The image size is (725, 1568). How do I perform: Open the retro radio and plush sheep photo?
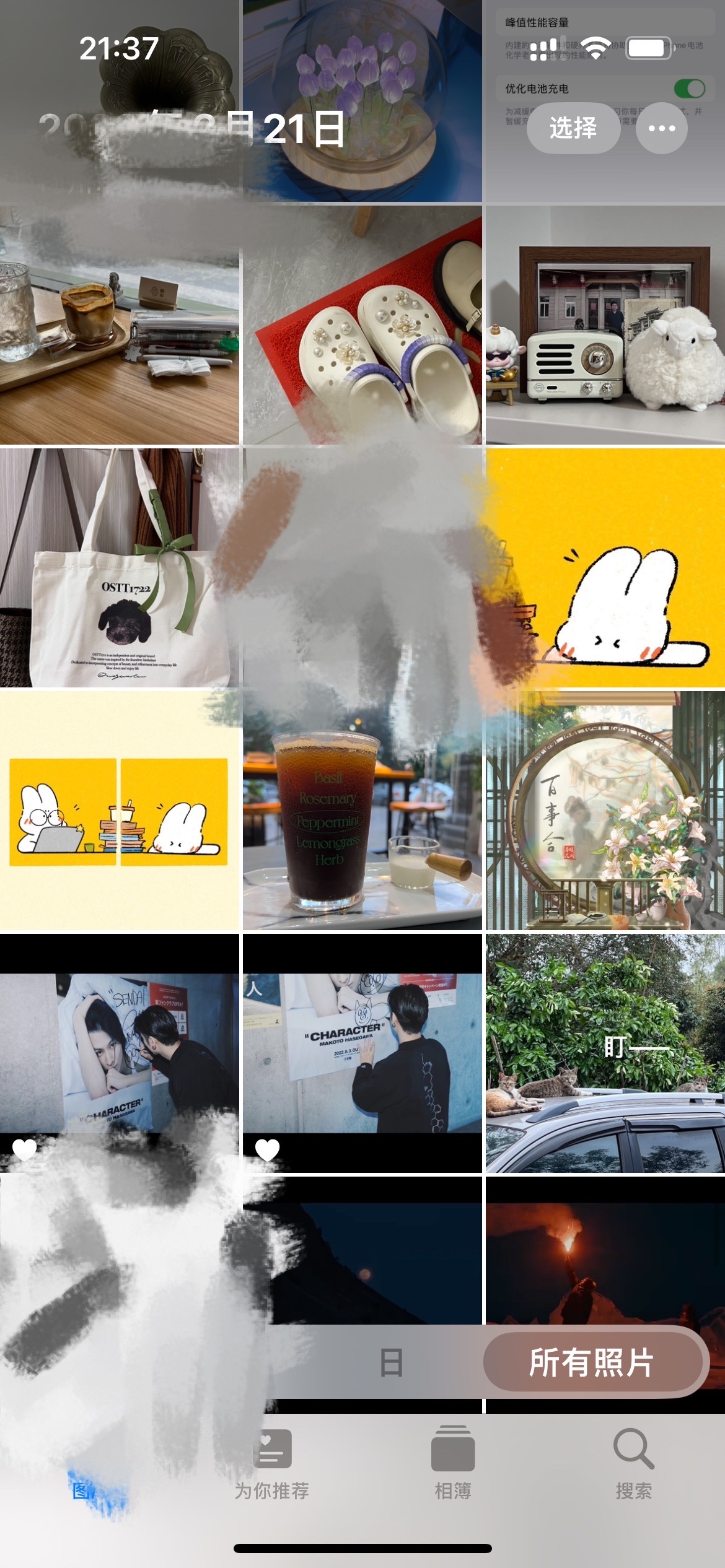pos(605,325)
